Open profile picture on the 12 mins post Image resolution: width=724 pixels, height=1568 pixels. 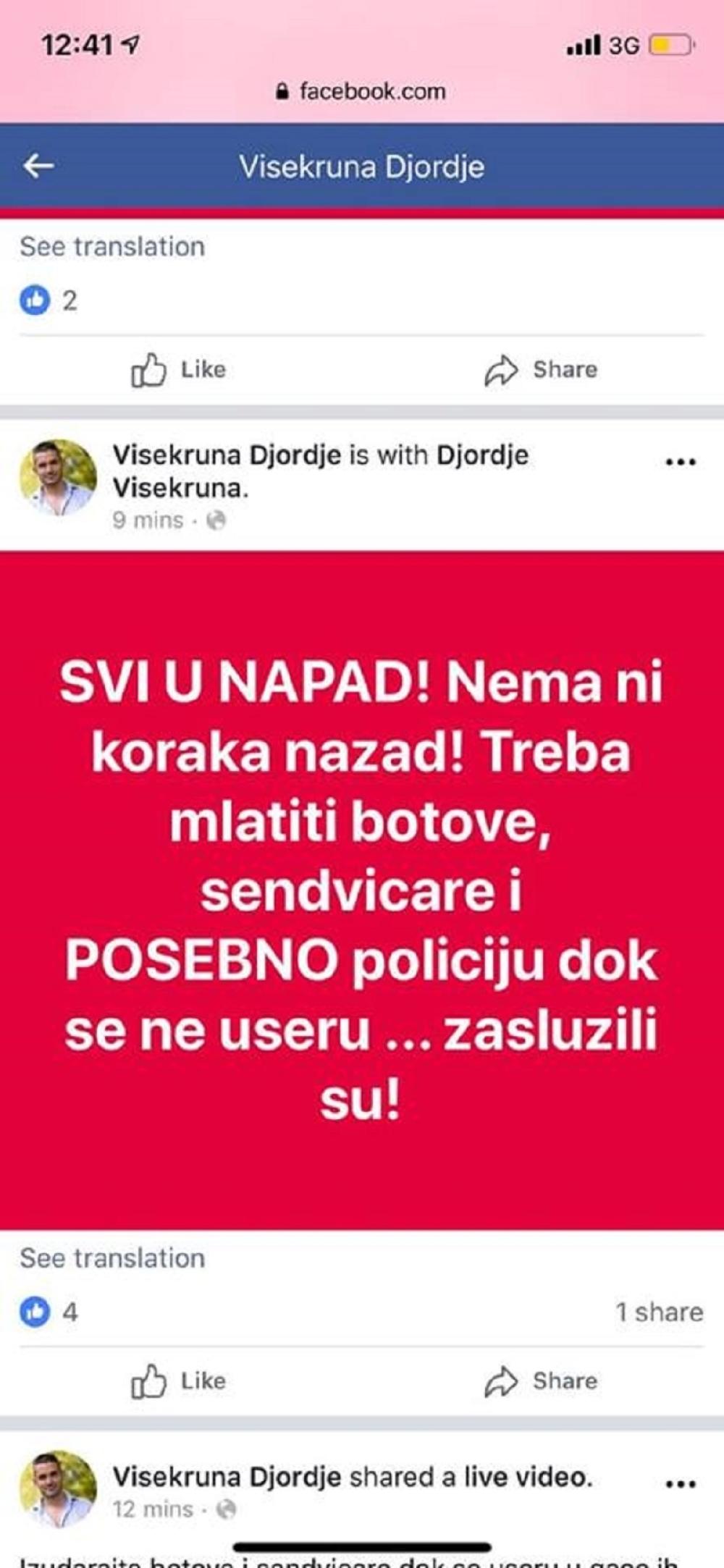pos(58,1488)
